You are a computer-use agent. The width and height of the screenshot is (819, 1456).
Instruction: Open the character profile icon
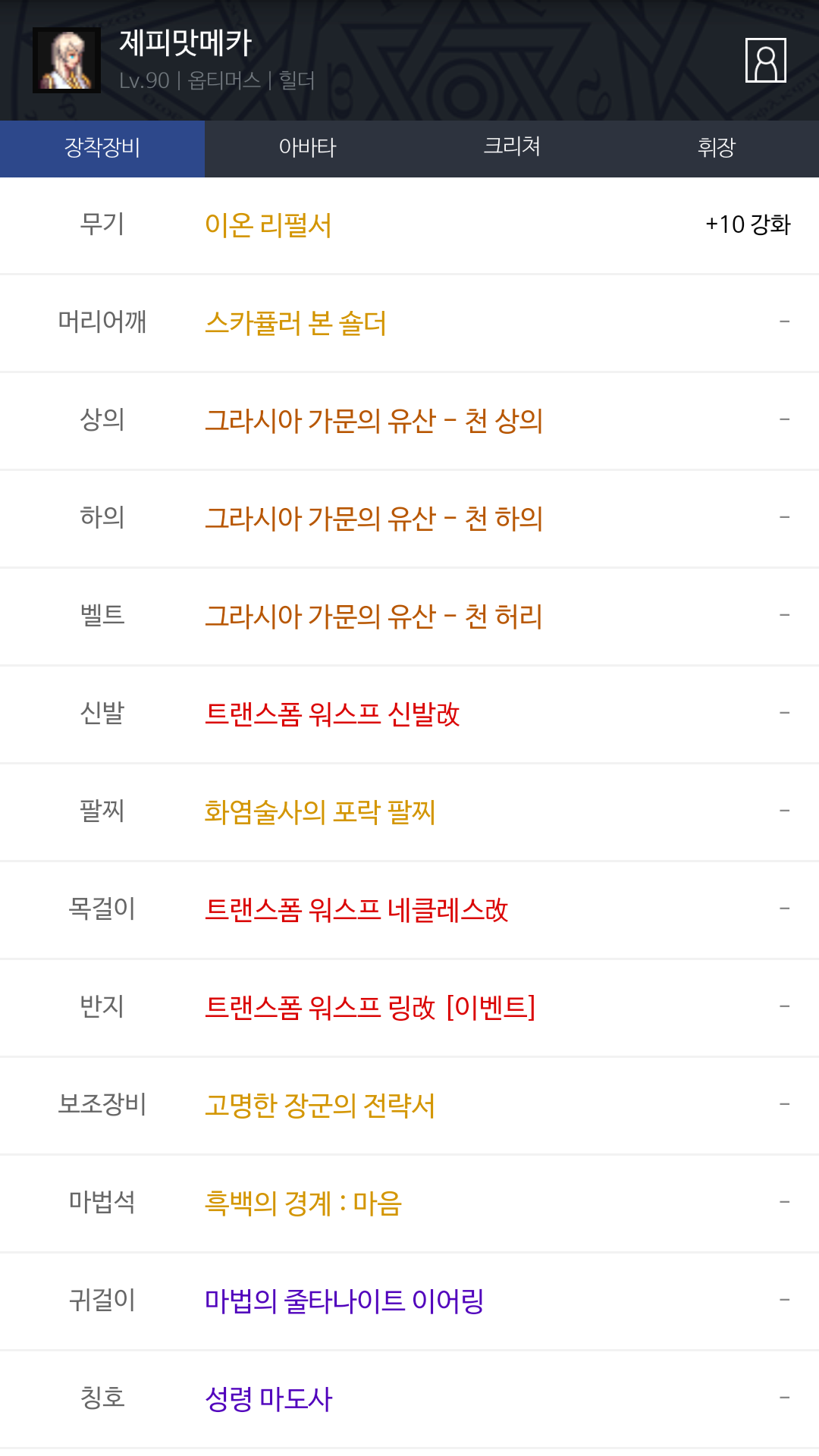coord(766,60)
